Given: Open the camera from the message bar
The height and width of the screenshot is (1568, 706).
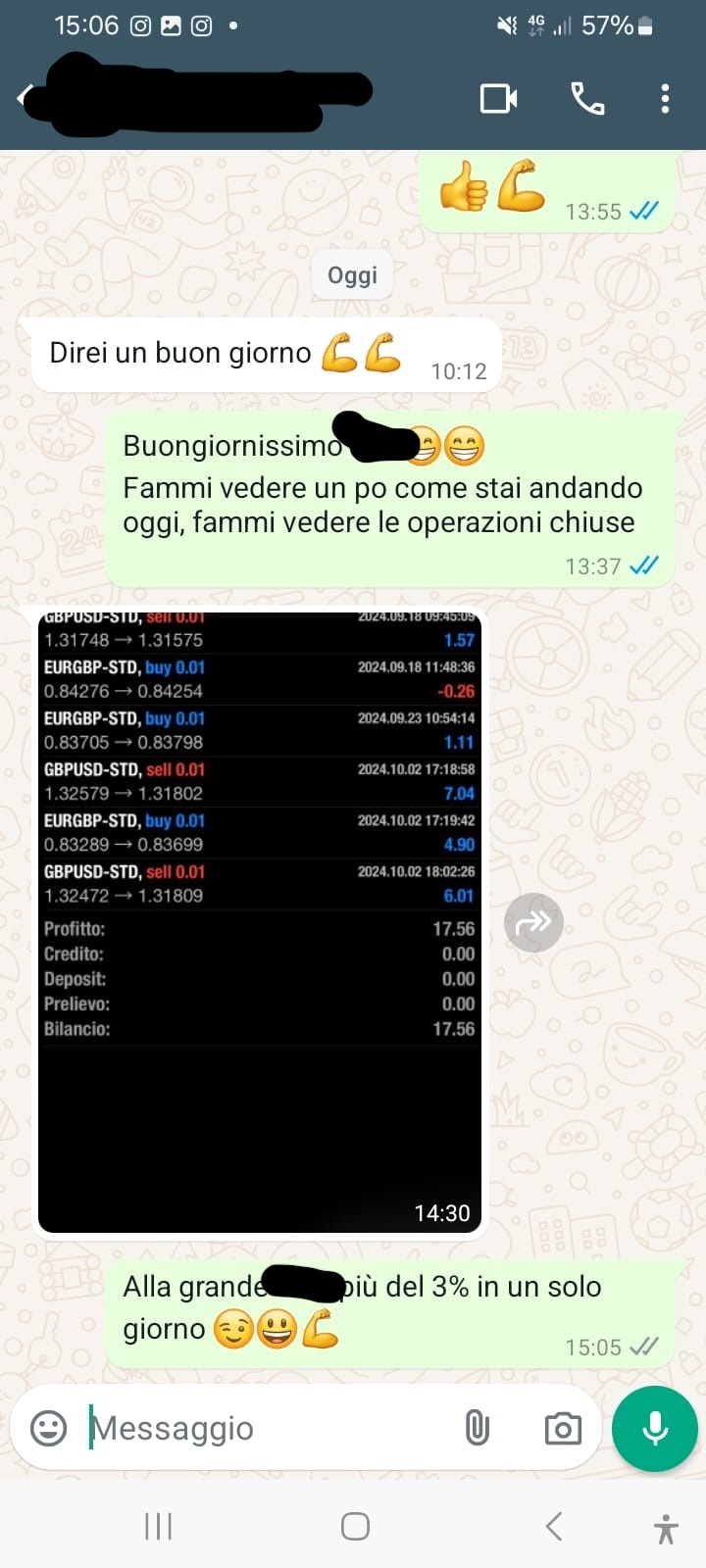Looking at the screenshot, I should click(x=562, y=1428).
